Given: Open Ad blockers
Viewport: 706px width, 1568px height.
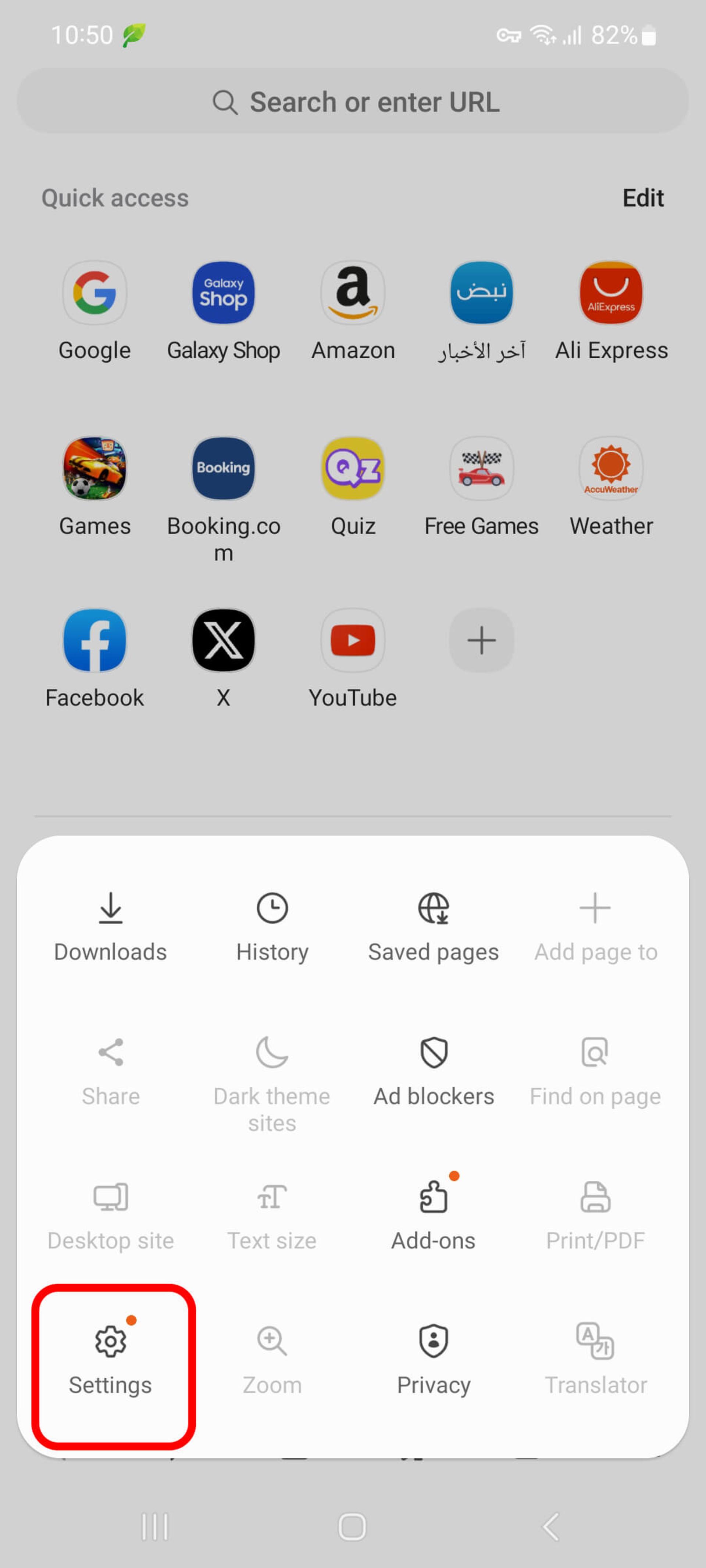Looking at the screenshot, I should tap(434, 1071).
